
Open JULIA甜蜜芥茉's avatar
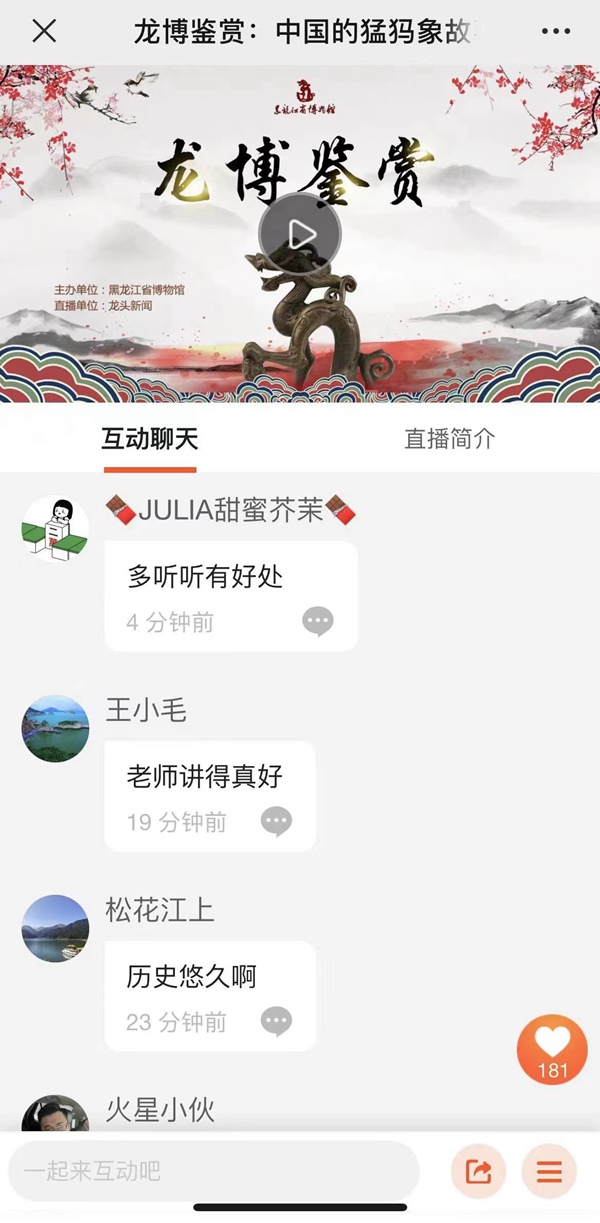(55, 529)
